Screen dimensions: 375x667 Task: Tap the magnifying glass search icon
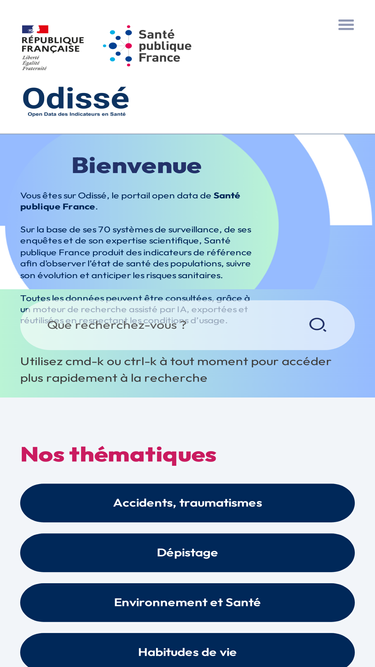pos(318,325)
